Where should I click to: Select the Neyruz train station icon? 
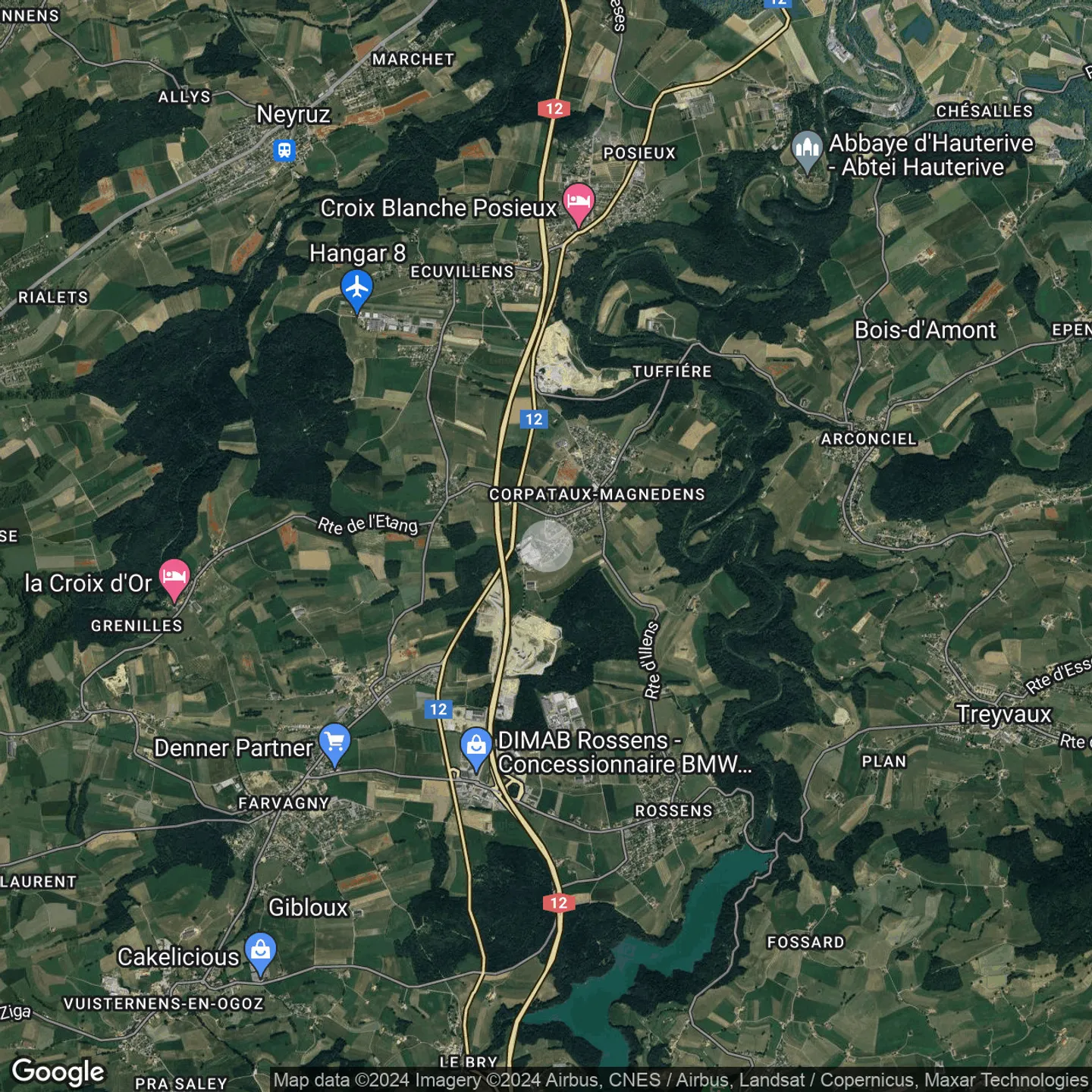[x=284, y=149]
